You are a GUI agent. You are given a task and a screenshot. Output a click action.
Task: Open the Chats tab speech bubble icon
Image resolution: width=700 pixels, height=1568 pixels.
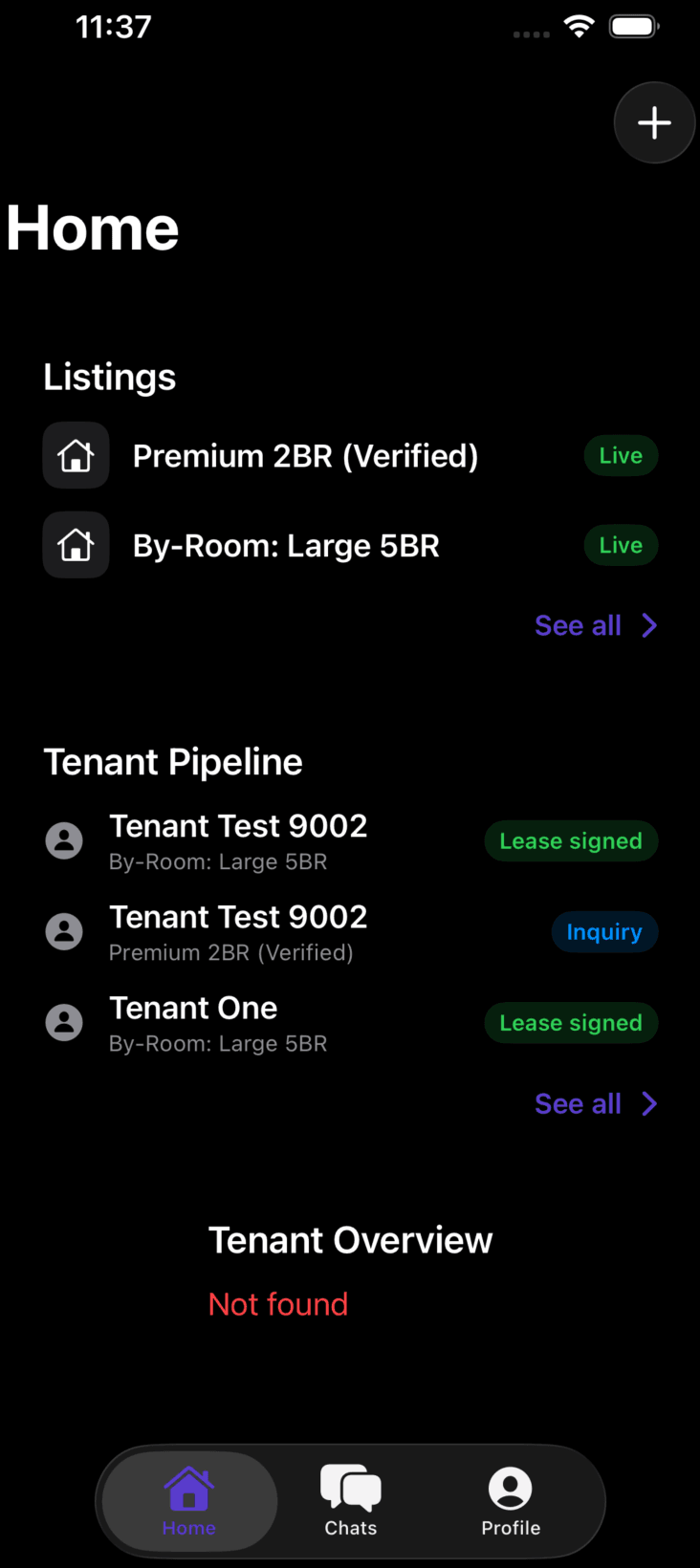click(350, 1485)
